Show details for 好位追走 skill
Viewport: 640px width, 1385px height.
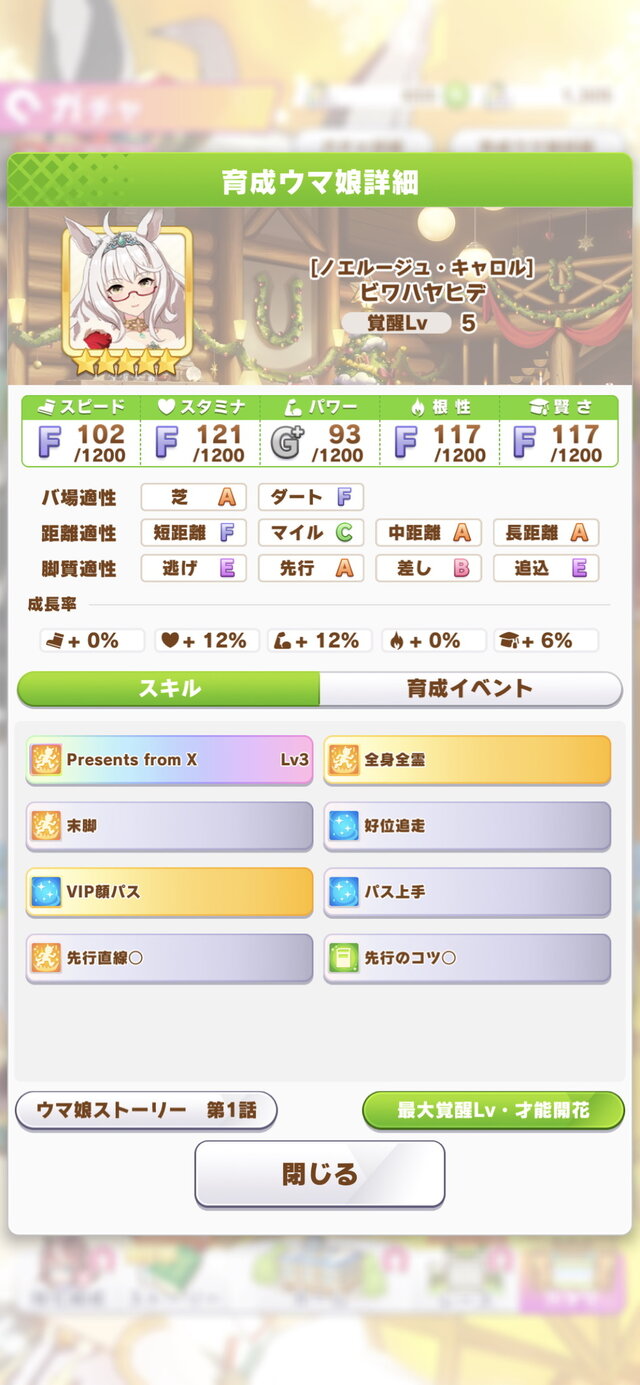[x=467, y=826]
